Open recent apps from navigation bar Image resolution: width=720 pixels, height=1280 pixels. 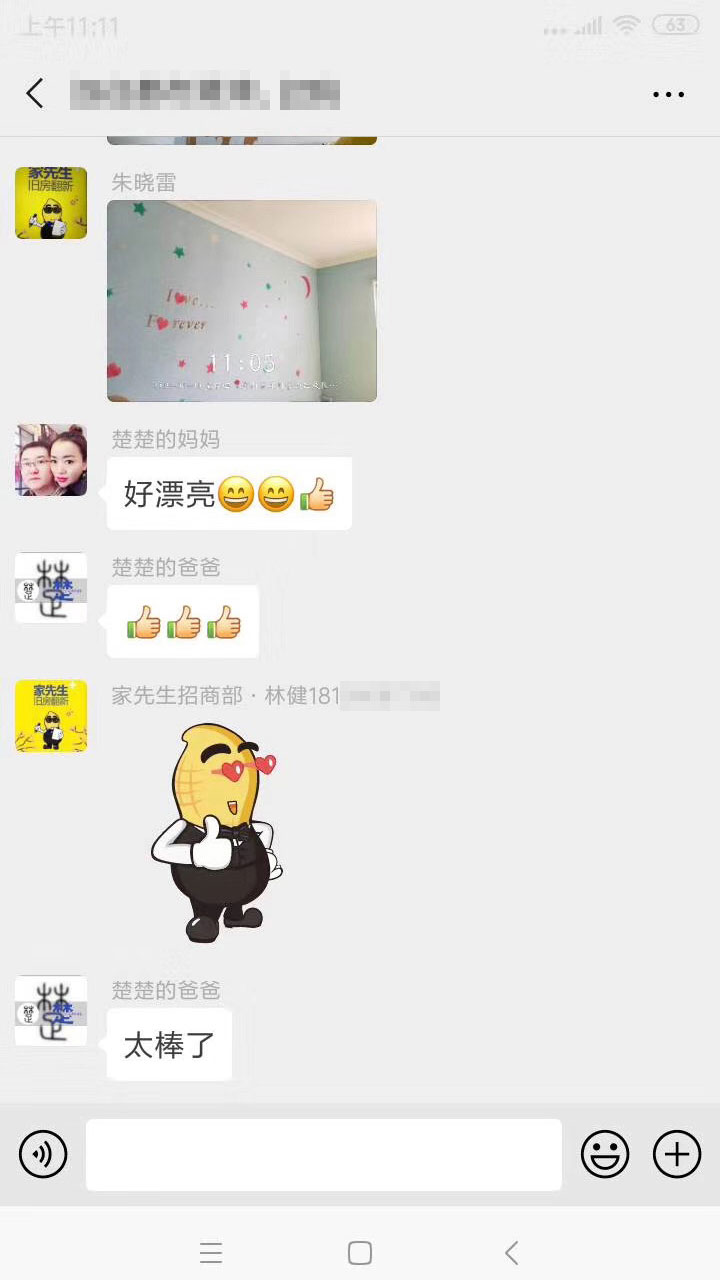[210, 1252]
